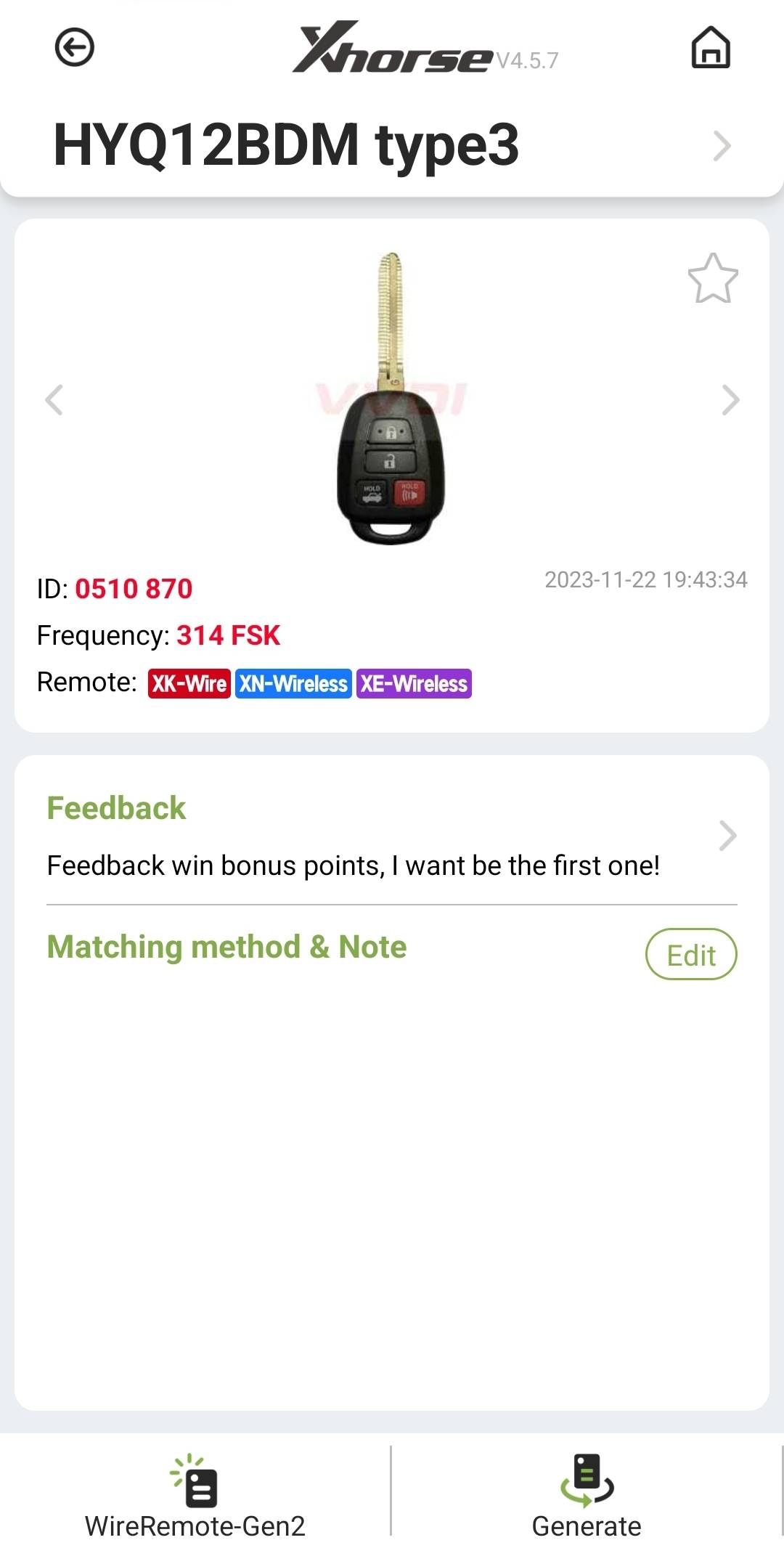Screen dimensions: 784x1548
Task: Open the Feedback section
Action: click(392, 836)
